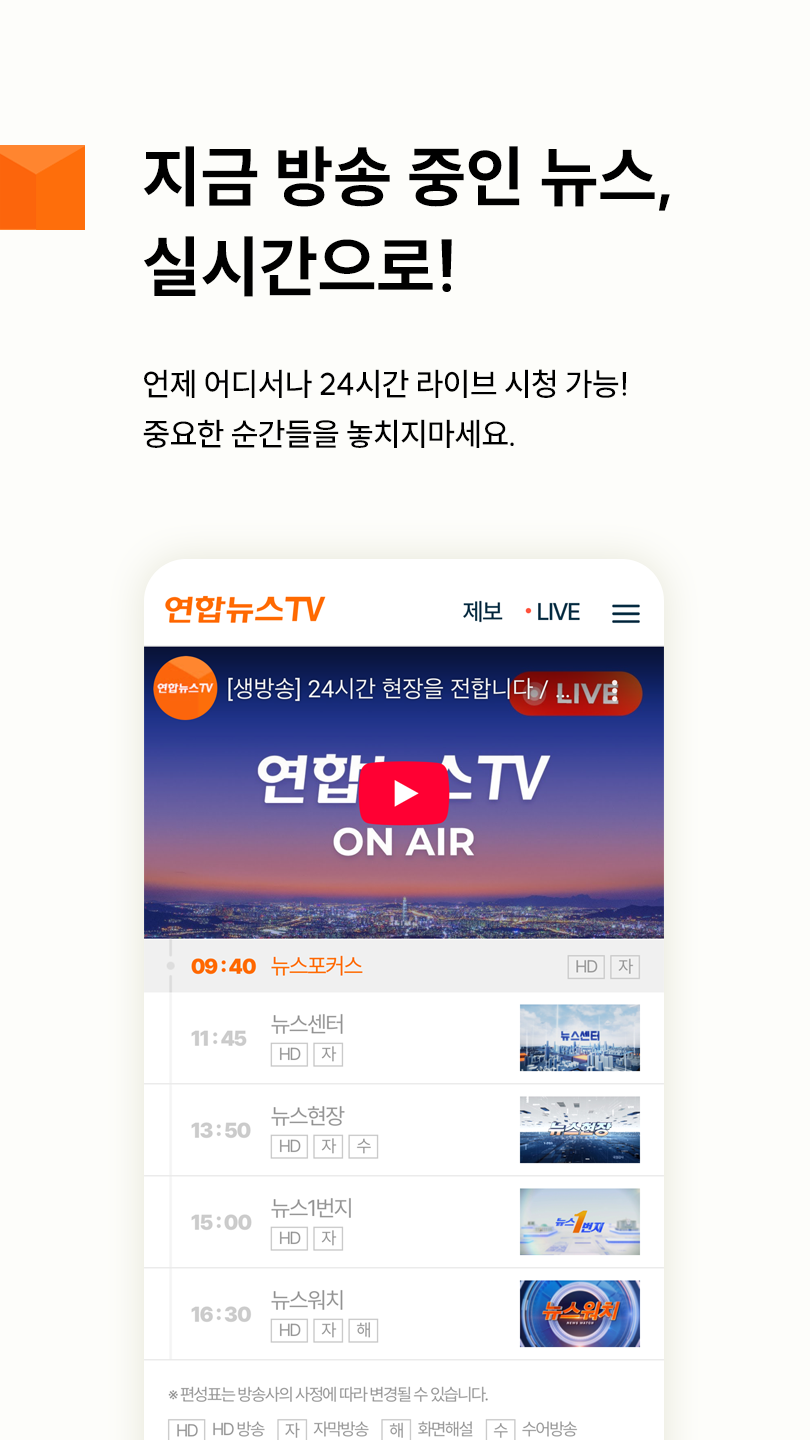
Task: Open the hamburger navigation menu
Action: (626, 613)
